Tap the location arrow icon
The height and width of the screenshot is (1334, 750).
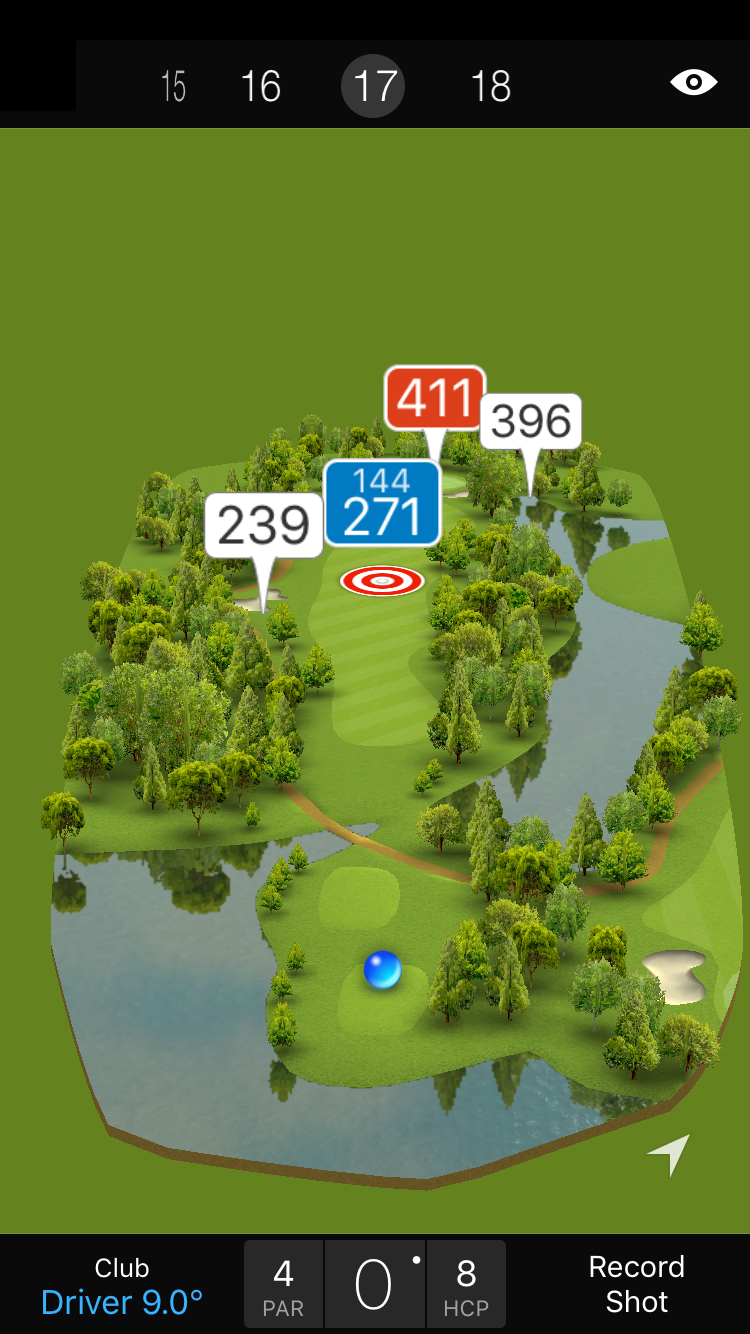click(669, 1154)
